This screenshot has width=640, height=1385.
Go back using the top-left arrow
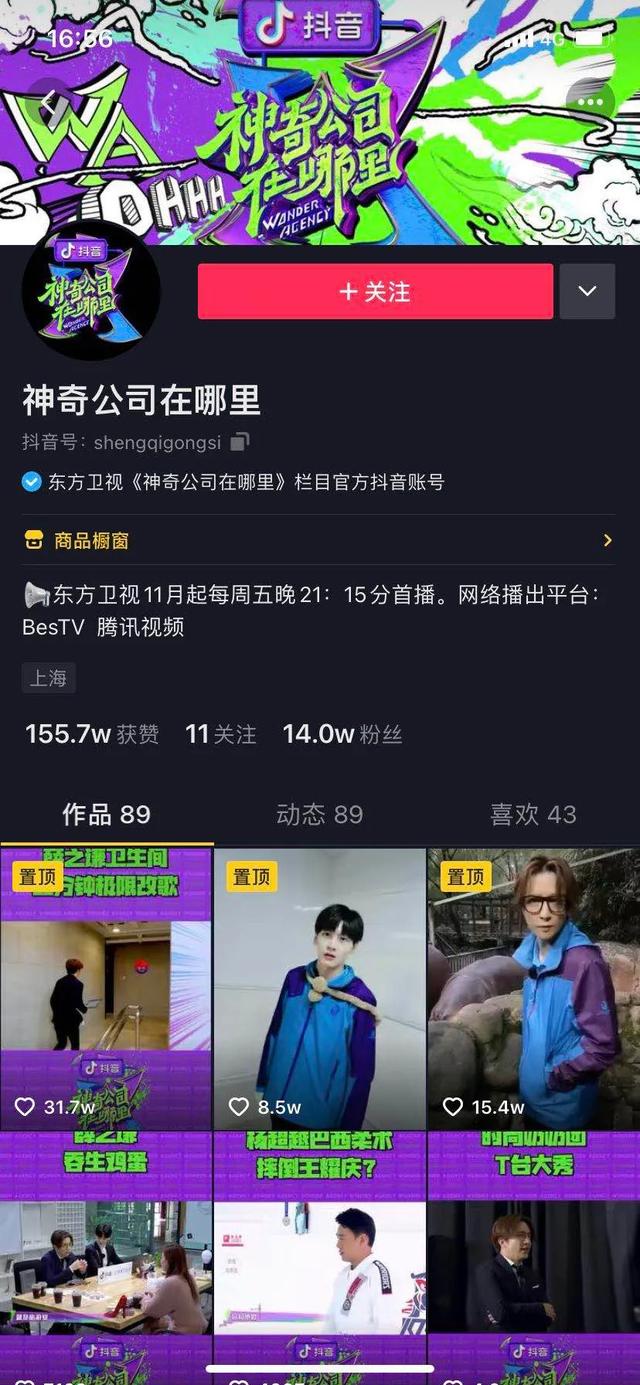click(x=49, y=101)
